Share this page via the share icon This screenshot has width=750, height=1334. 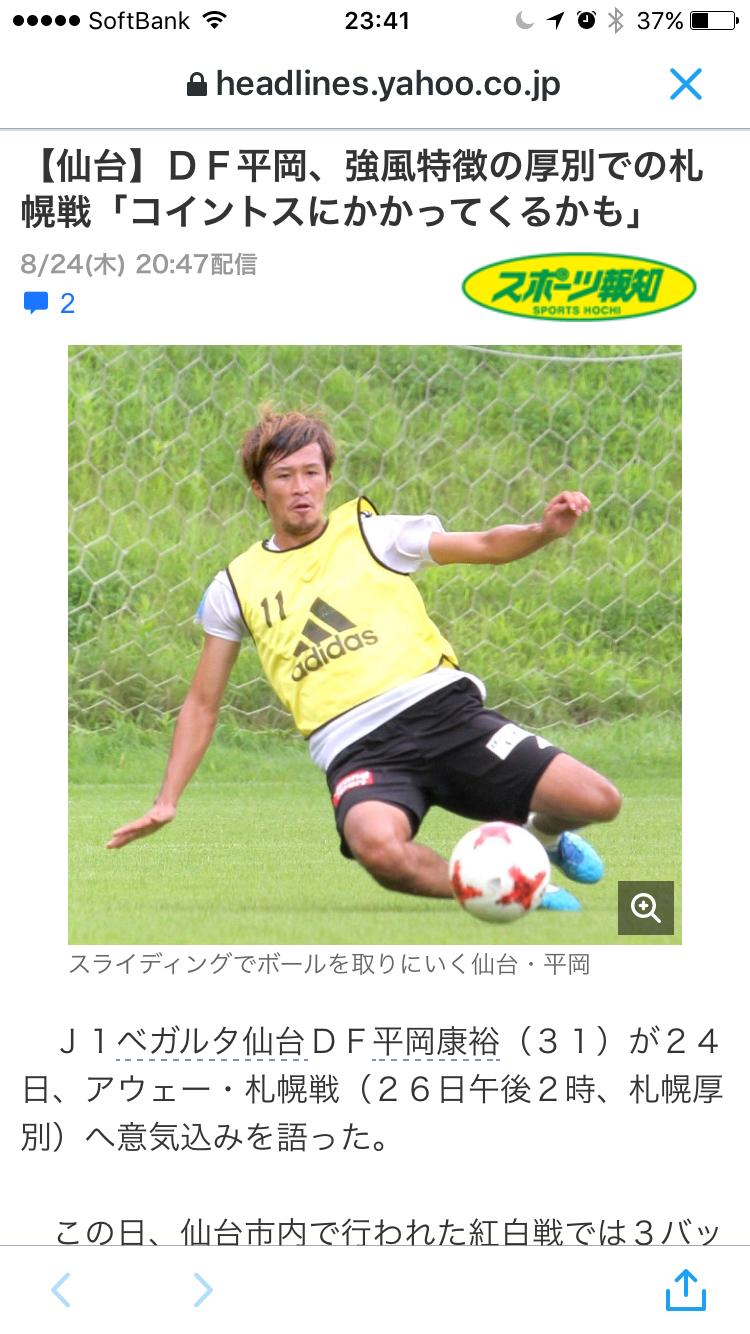coord(686,1288)
